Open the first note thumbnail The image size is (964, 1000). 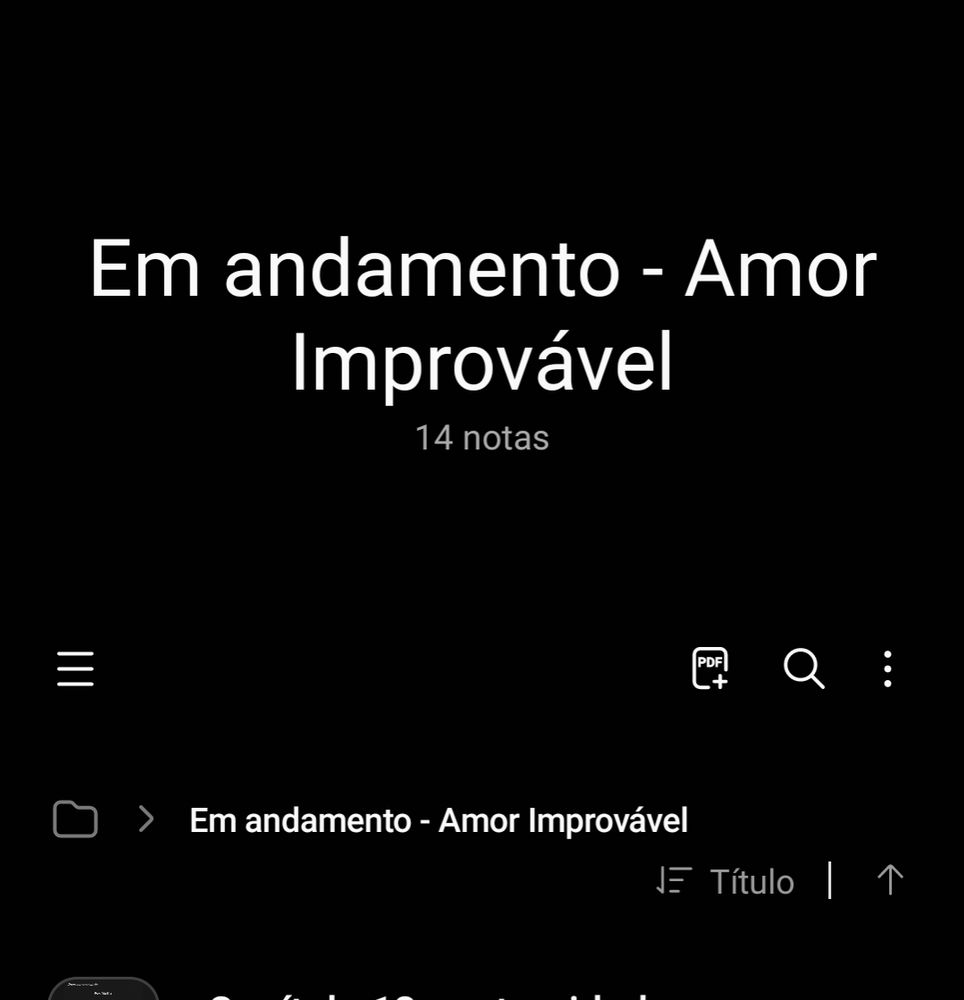pos(103,989)
